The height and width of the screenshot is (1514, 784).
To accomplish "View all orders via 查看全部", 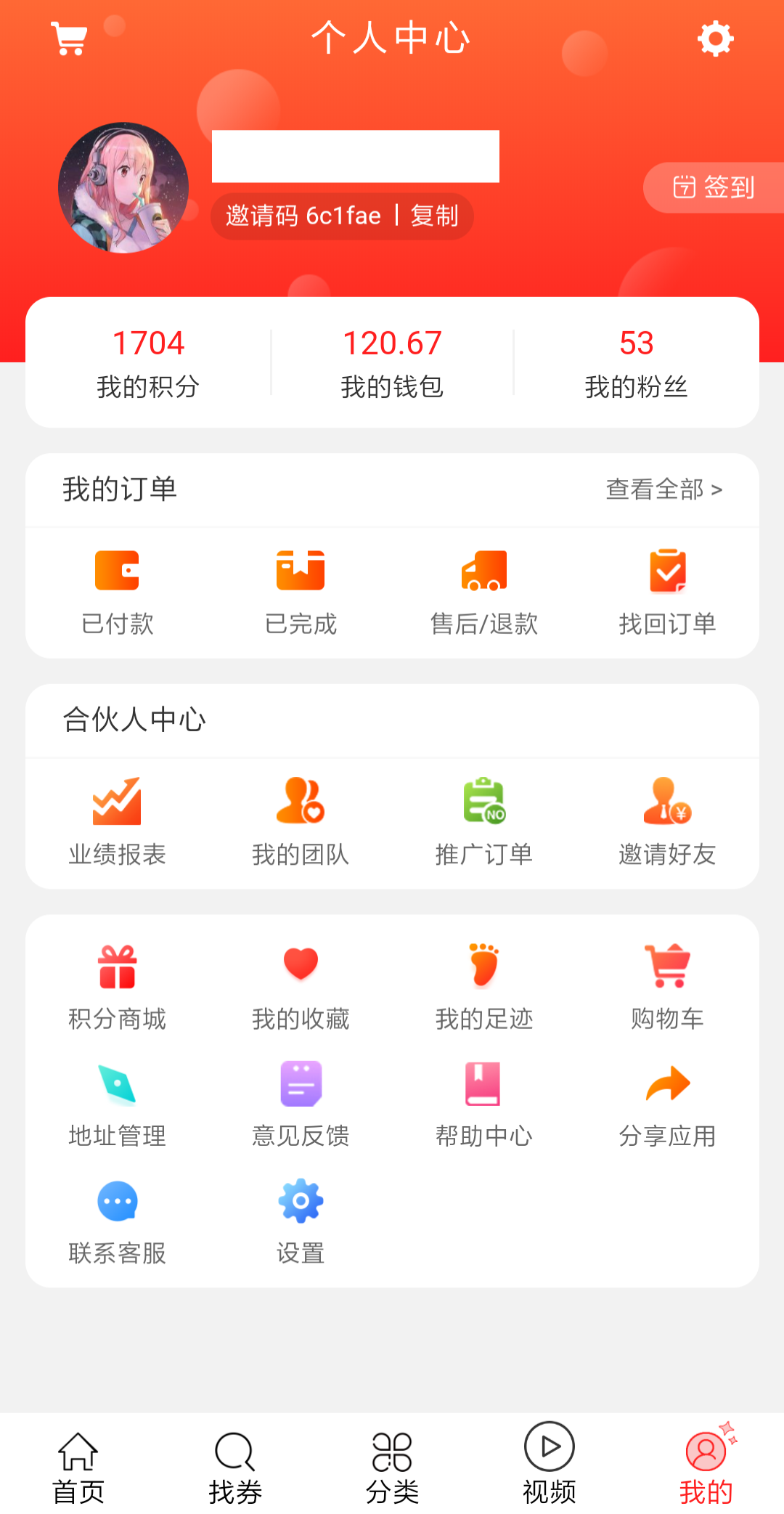I will [x=663, y=489].
